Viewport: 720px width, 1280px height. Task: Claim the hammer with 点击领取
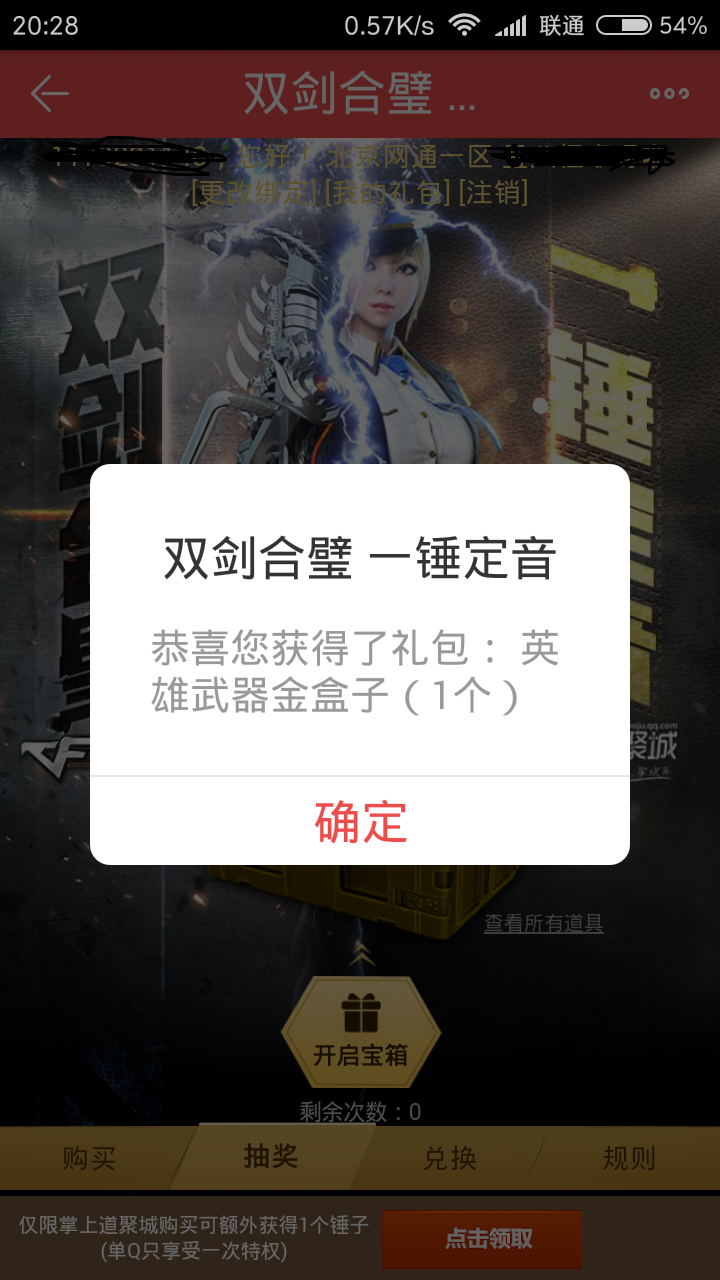(482, 1240)
